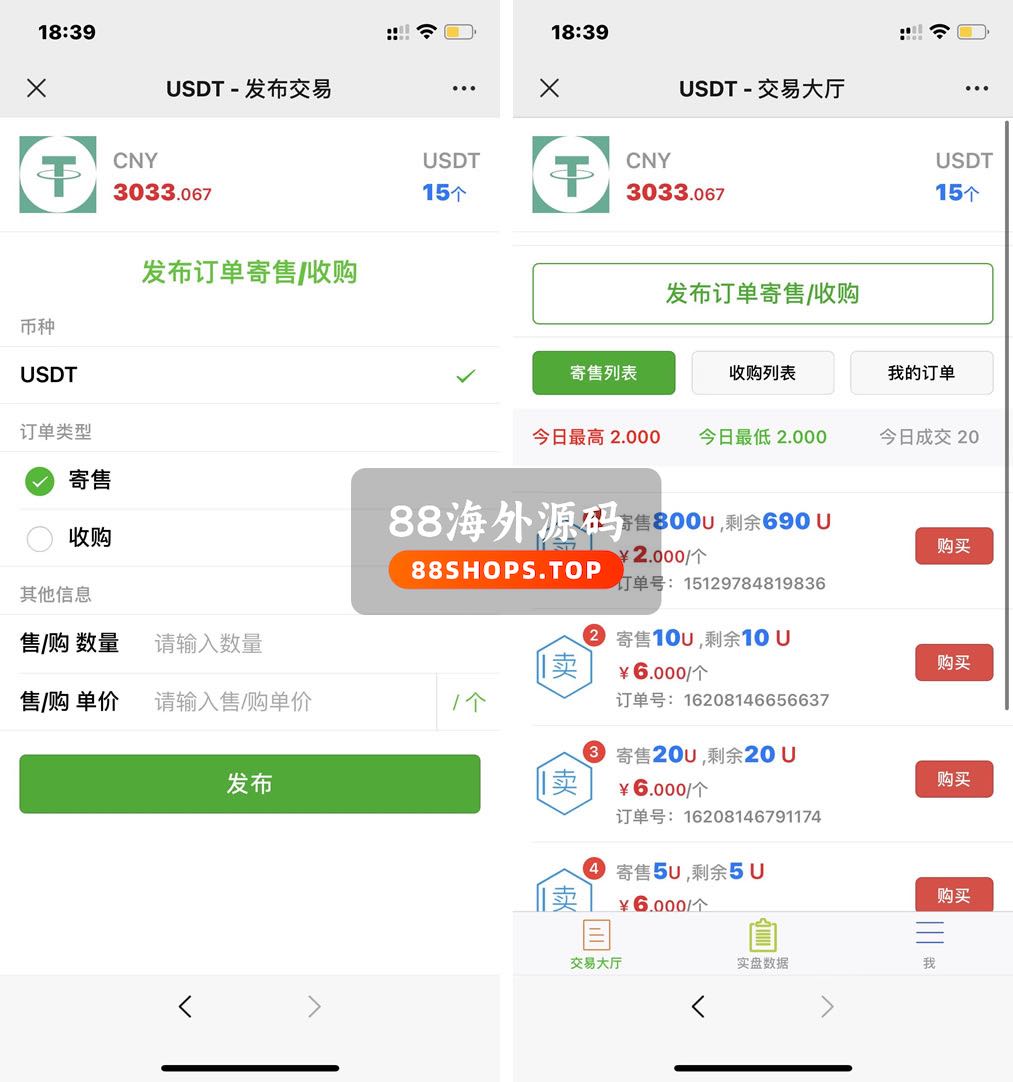
Task: Switch to the 我的订单 tab
Action: [x=921, y=373]
